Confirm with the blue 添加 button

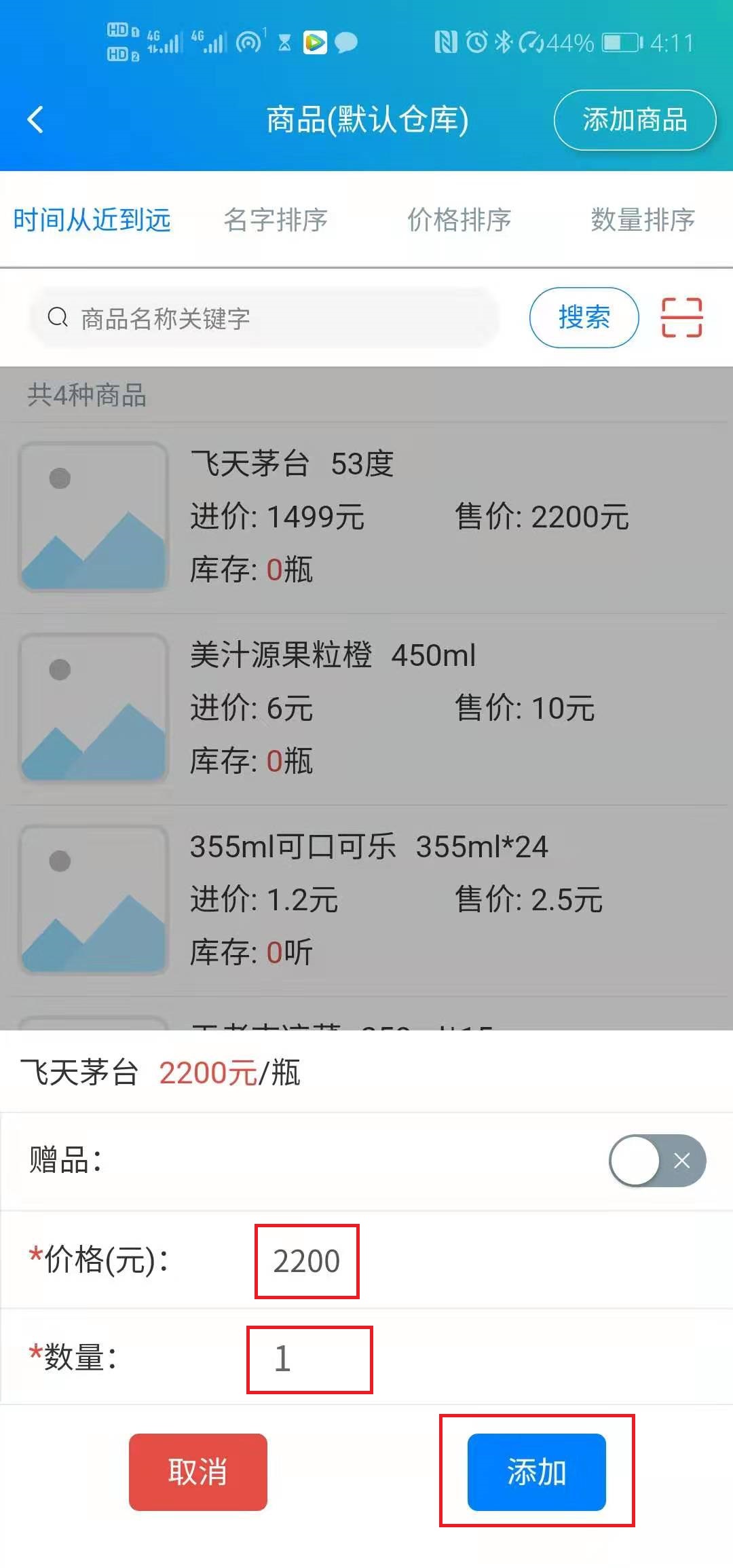(536, 1472)
